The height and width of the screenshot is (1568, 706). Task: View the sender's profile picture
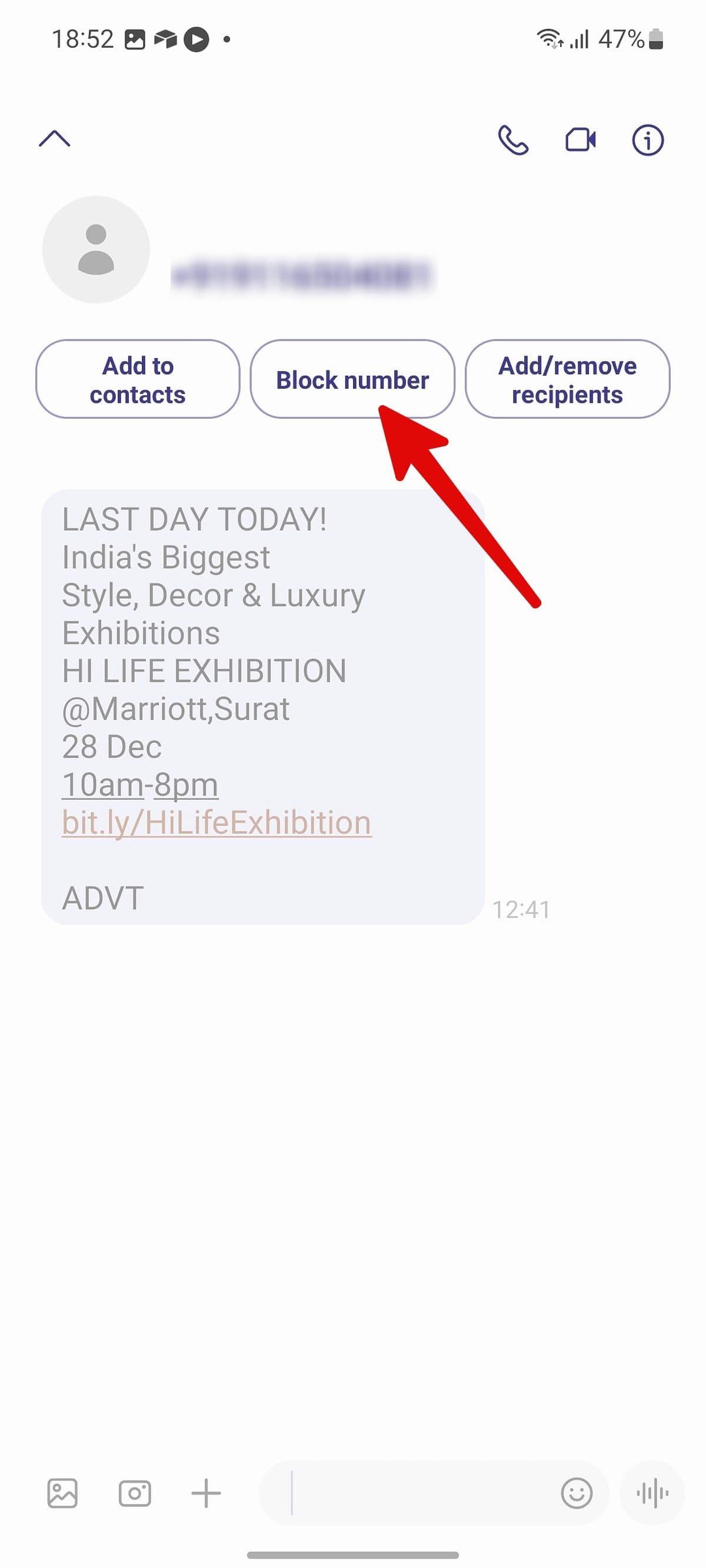tap(96, 249)
